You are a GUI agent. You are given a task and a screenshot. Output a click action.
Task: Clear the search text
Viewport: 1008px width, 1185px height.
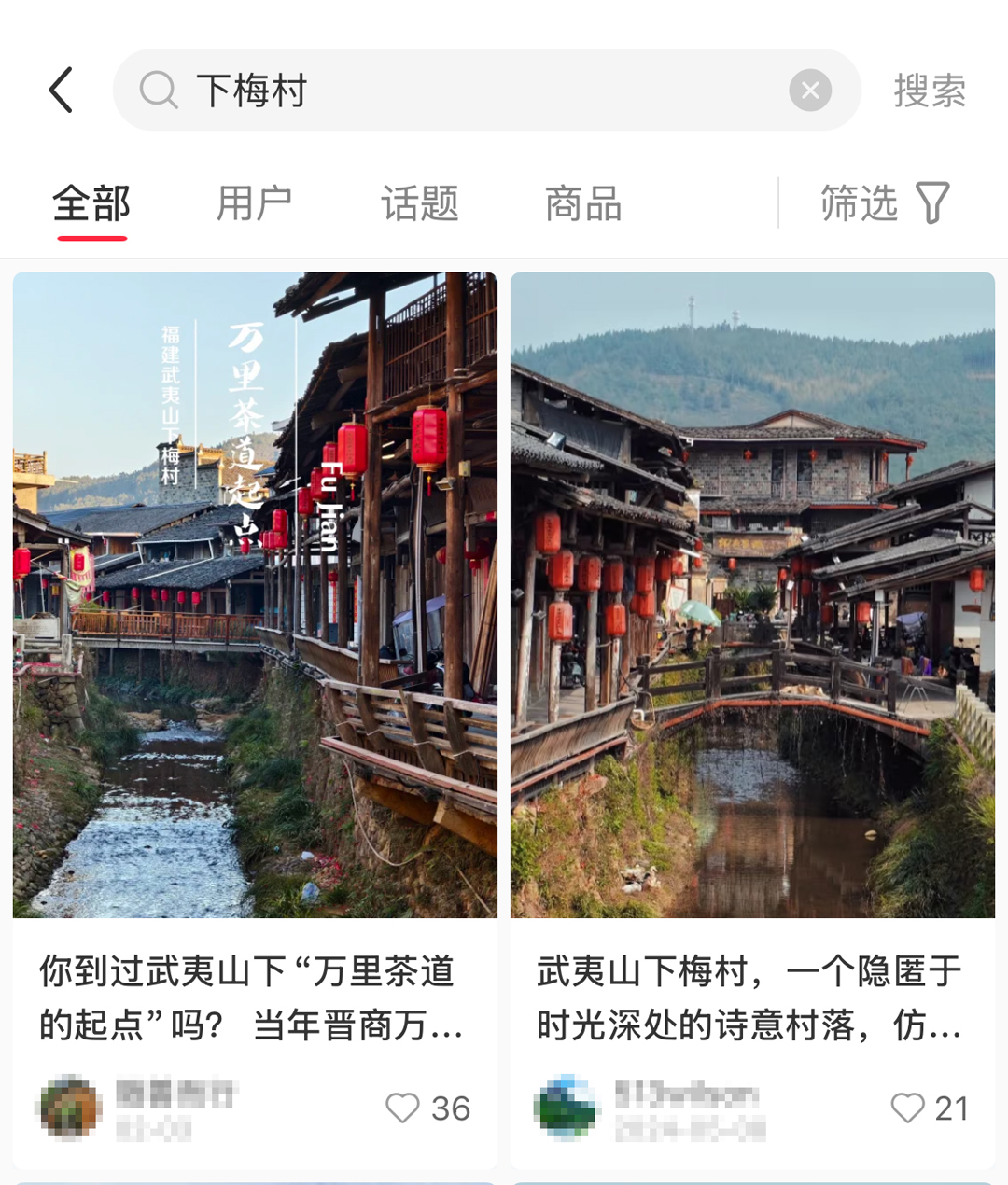click(810, 91)
